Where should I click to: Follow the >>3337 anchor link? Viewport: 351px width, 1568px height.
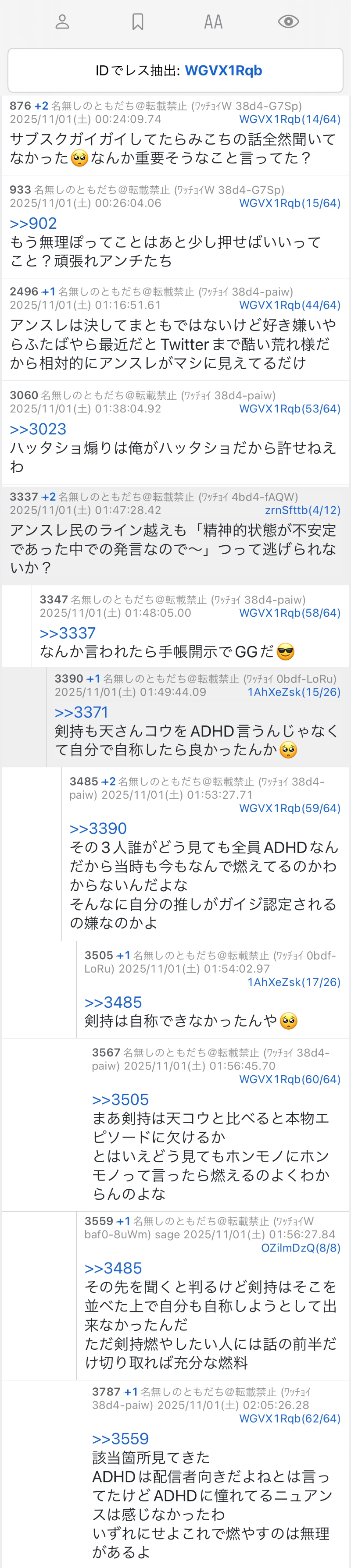click(68, 633)
